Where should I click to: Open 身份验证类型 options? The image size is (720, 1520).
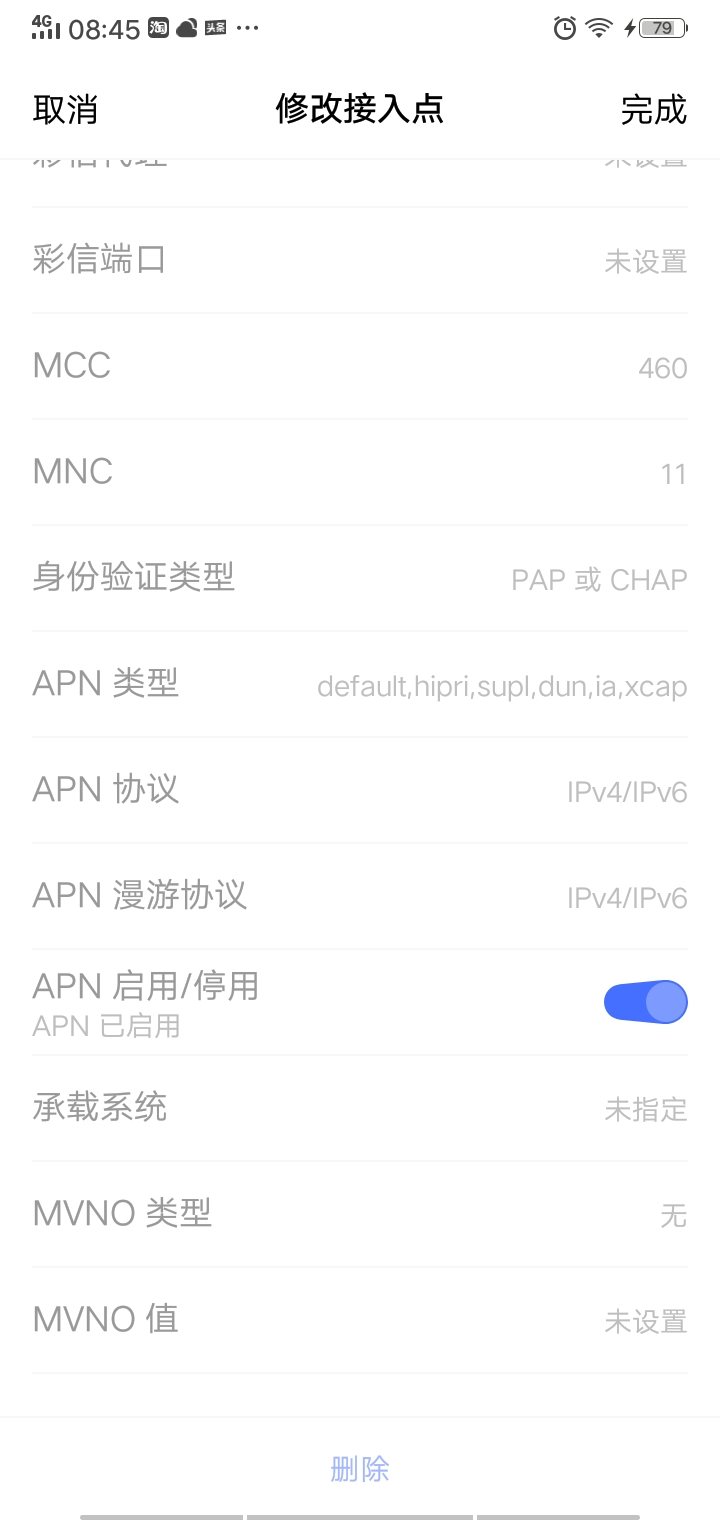(x=360, y=578)
